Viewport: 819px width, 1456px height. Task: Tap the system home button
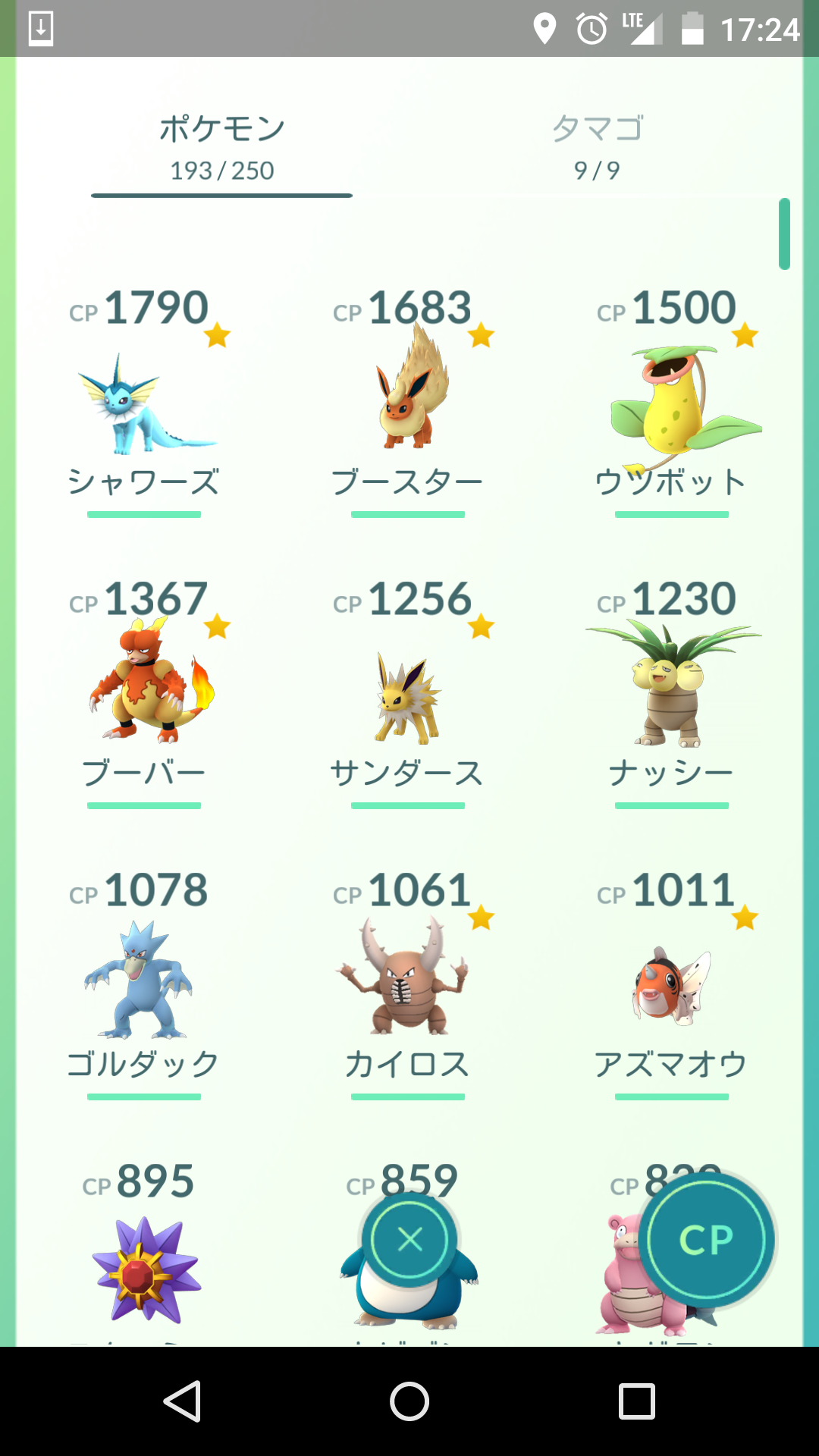[409, 1401]
